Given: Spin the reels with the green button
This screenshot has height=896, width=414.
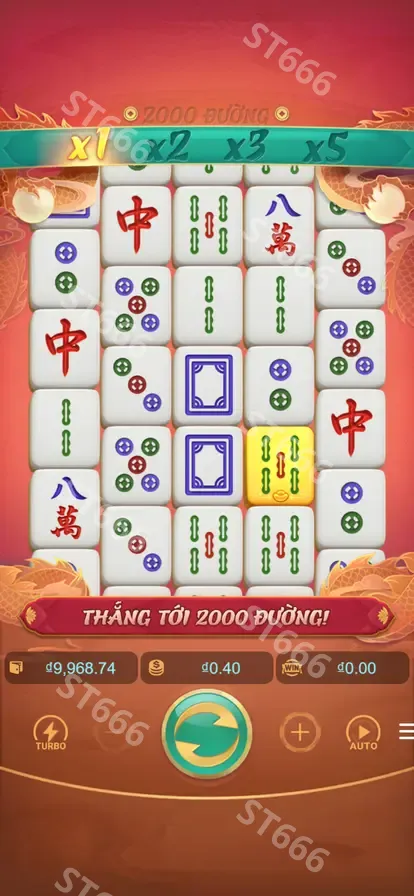Looking at the screenshot, I should coord(207,733).
